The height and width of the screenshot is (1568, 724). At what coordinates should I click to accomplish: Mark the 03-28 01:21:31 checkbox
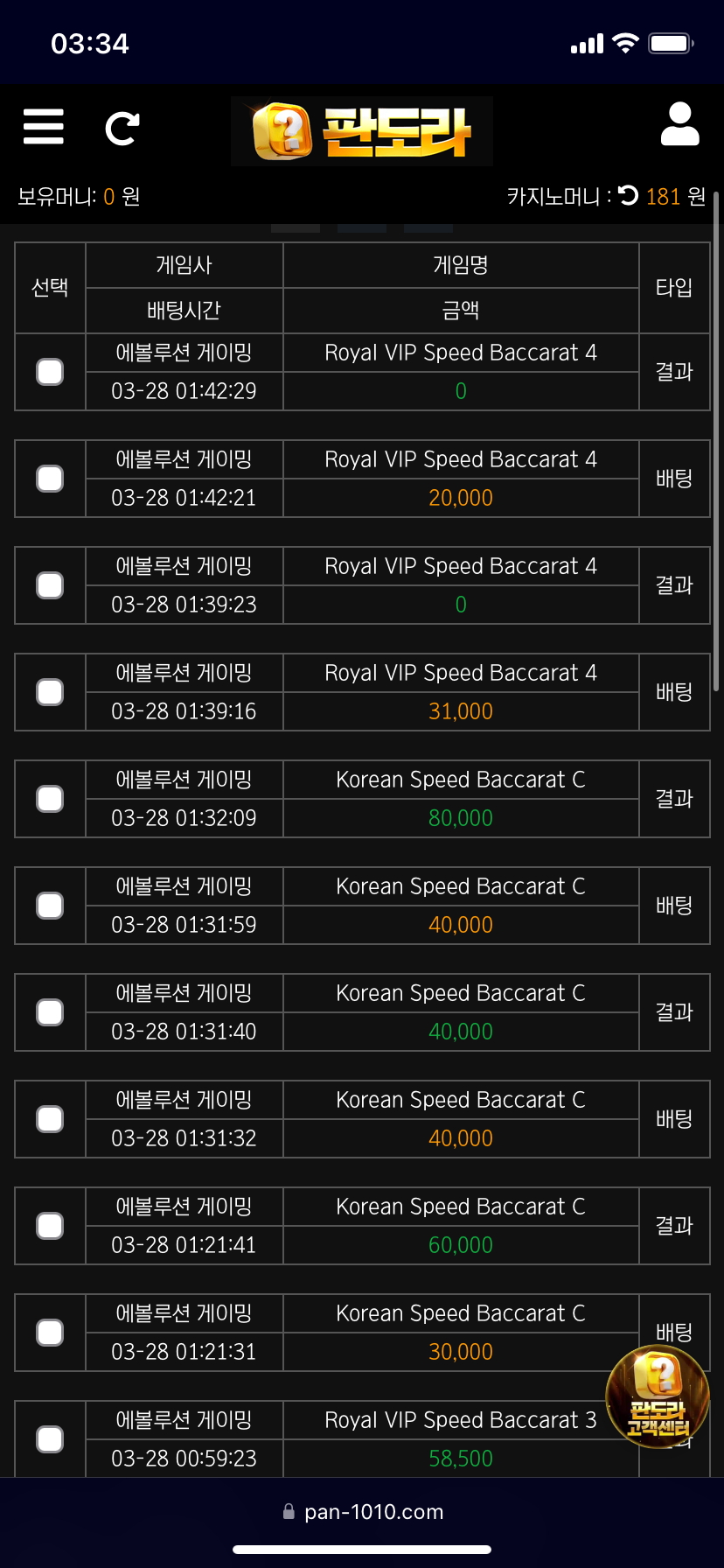click(x=50, y=1333)
